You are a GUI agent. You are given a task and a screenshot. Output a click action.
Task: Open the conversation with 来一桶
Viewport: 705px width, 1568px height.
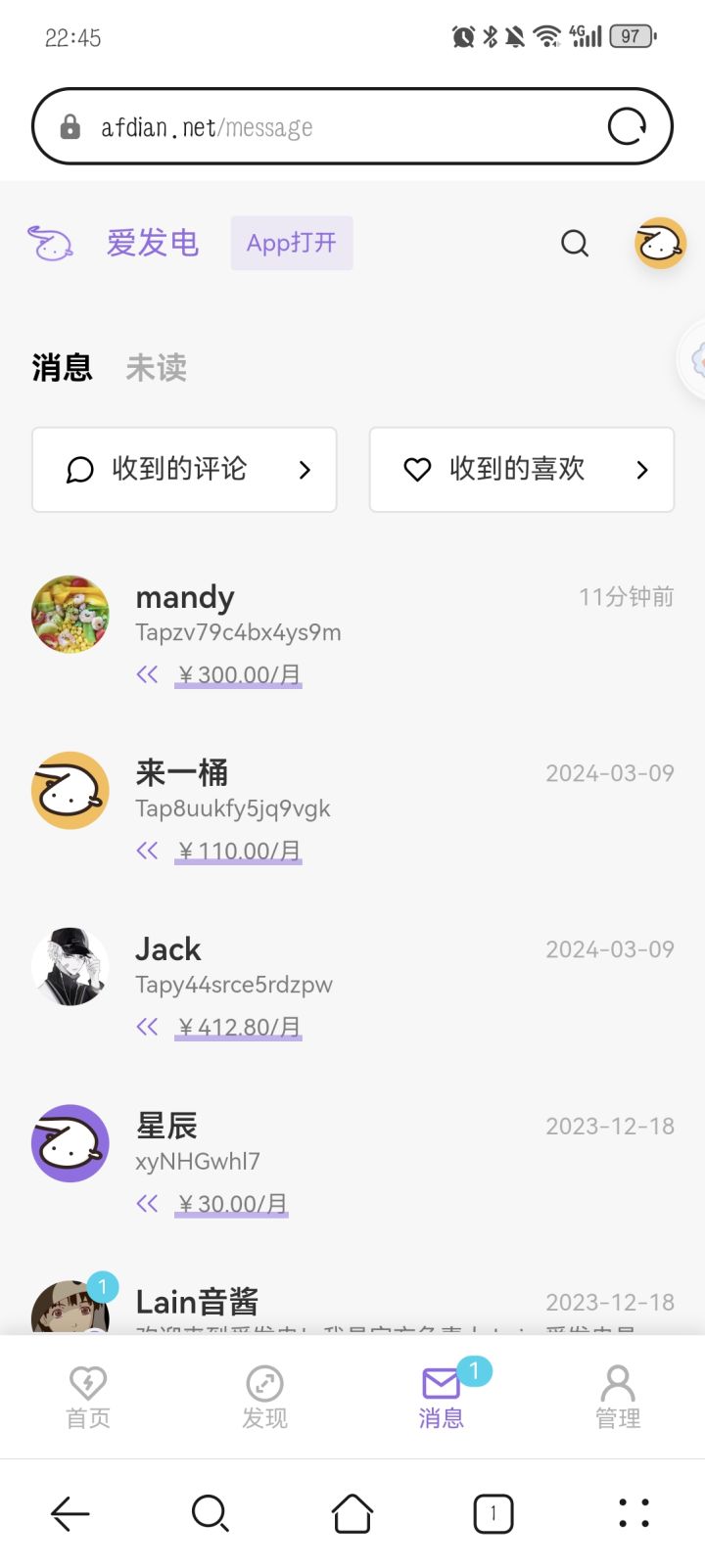pos(352,808)
